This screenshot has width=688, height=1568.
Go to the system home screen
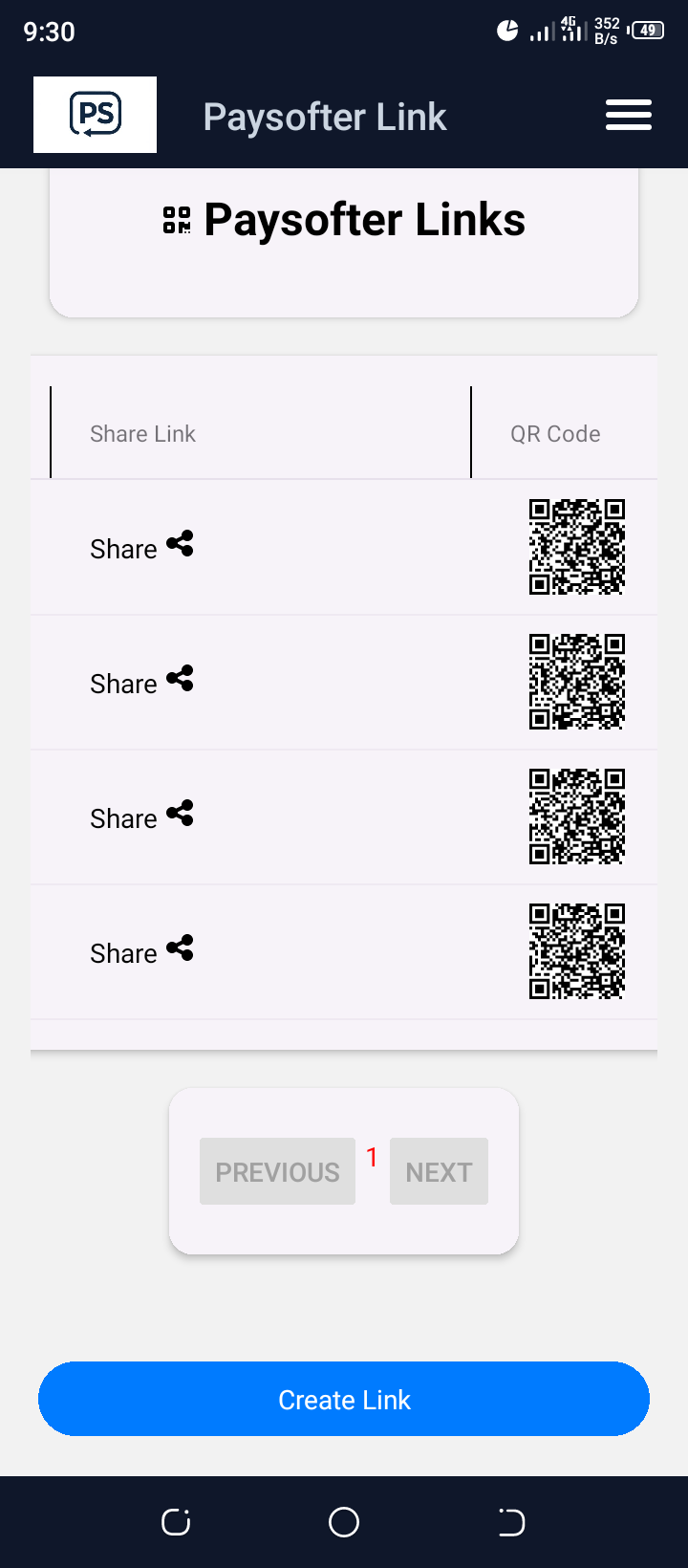[344, 1521]
